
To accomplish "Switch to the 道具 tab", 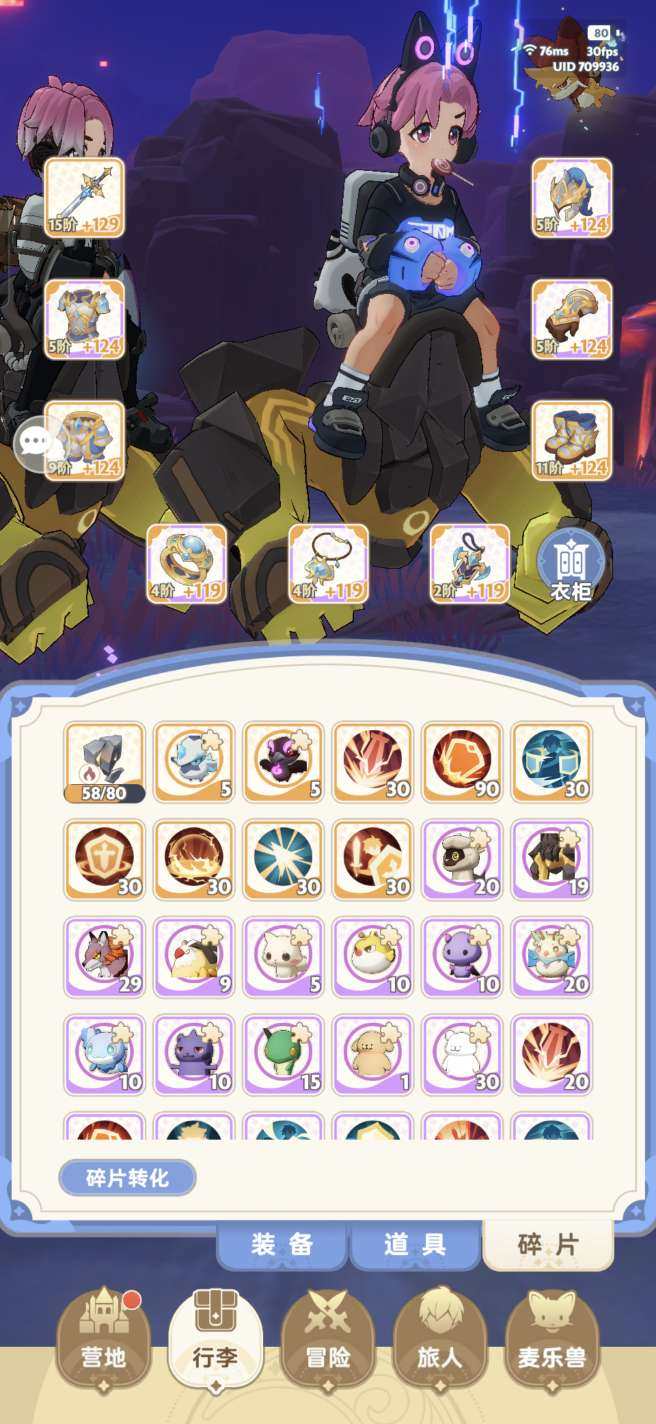I will pyautogui.click(x=415, y=1245).
